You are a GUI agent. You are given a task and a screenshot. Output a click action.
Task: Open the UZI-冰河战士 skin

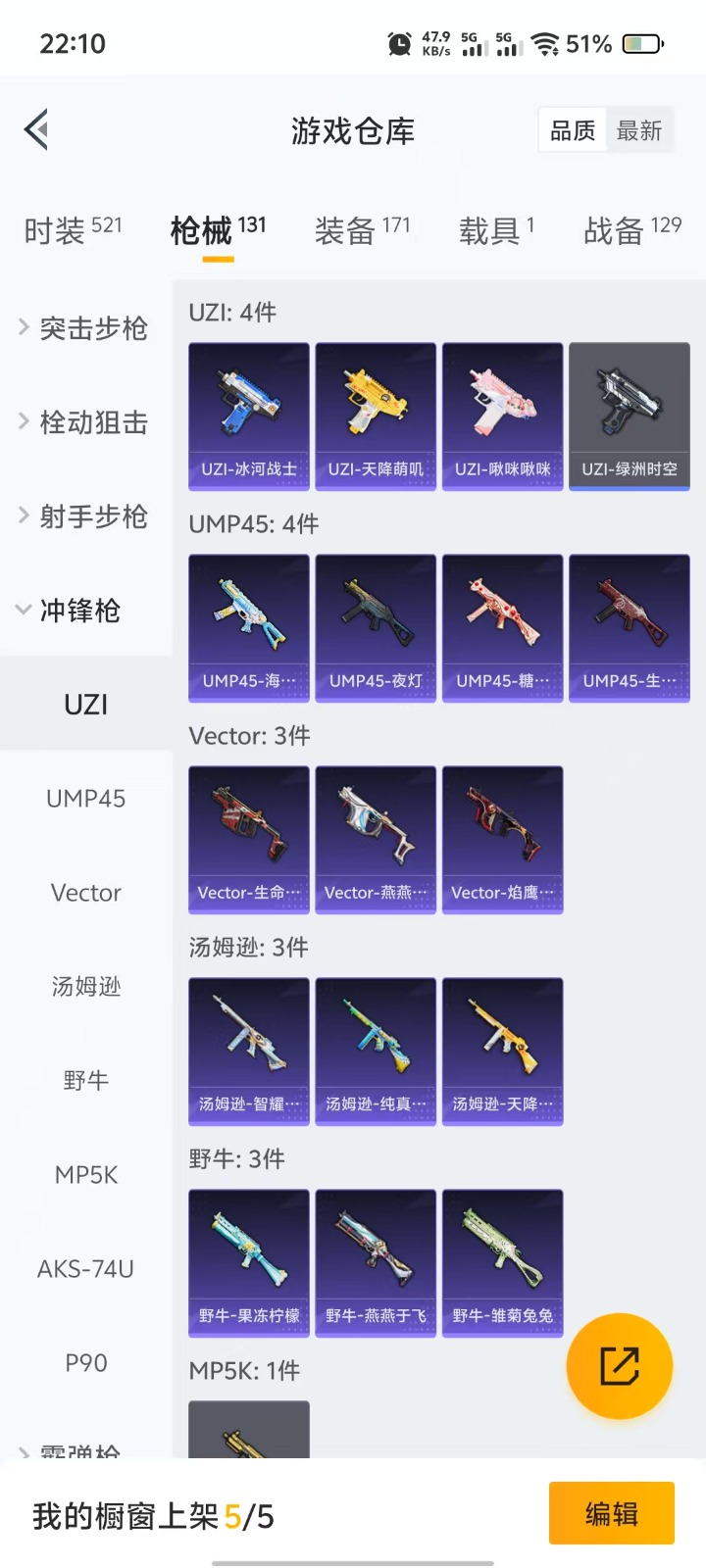[x=249, y=416]
